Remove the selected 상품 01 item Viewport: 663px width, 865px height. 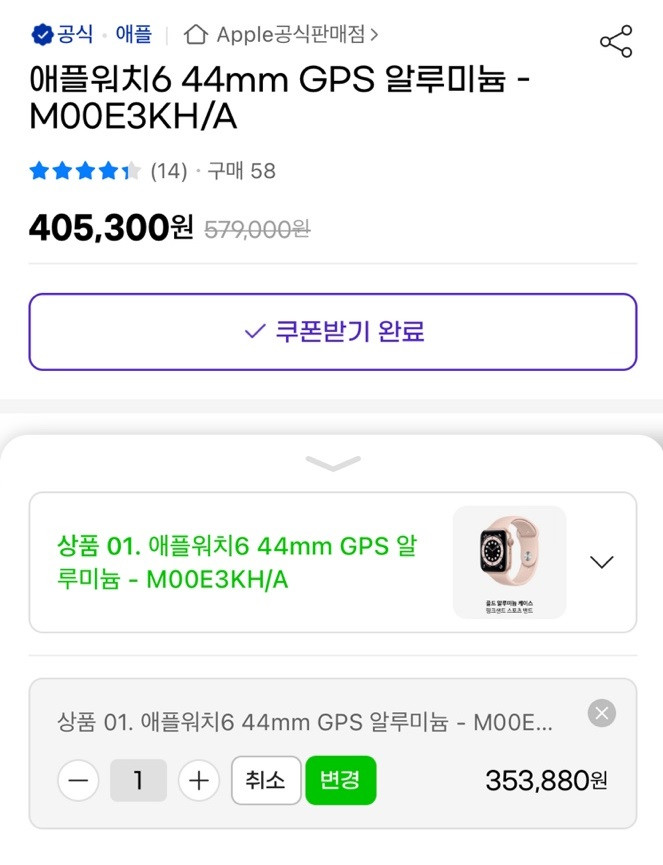(x=601, y=713)
